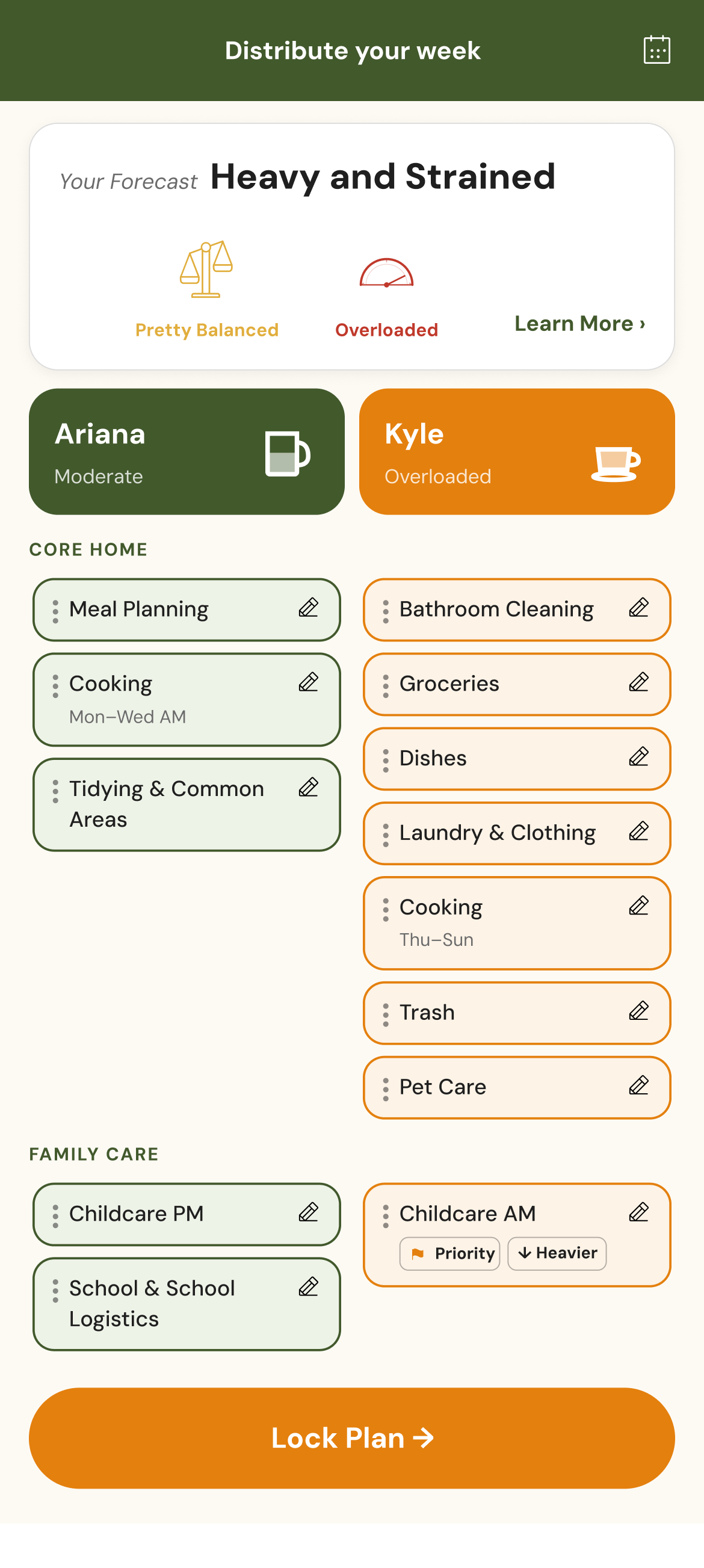Open the Learn More forecast link

click(x=579, y=323)
